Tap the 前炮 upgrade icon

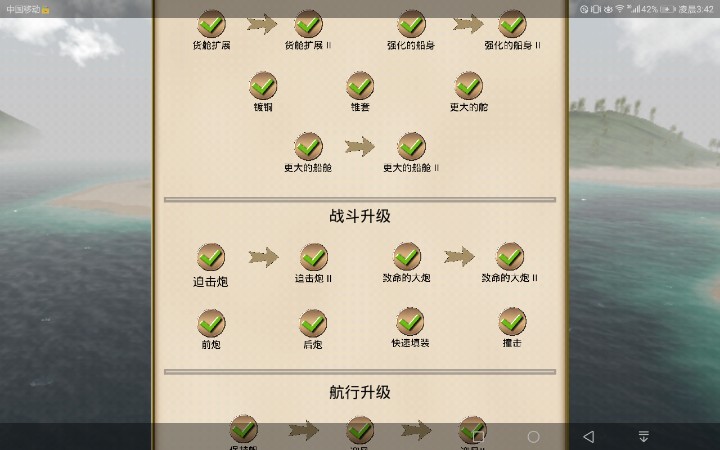(x=211, y=324)
